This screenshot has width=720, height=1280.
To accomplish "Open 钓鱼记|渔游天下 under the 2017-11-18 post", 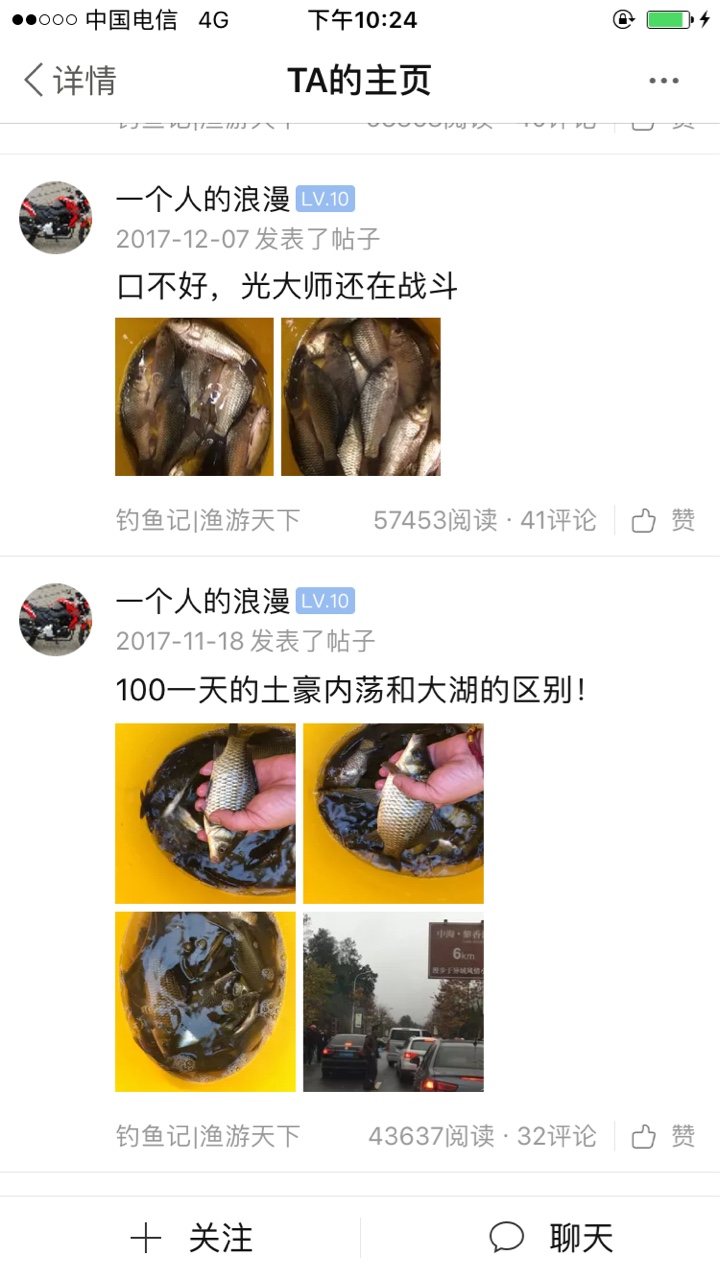I will click(207, 1136).
